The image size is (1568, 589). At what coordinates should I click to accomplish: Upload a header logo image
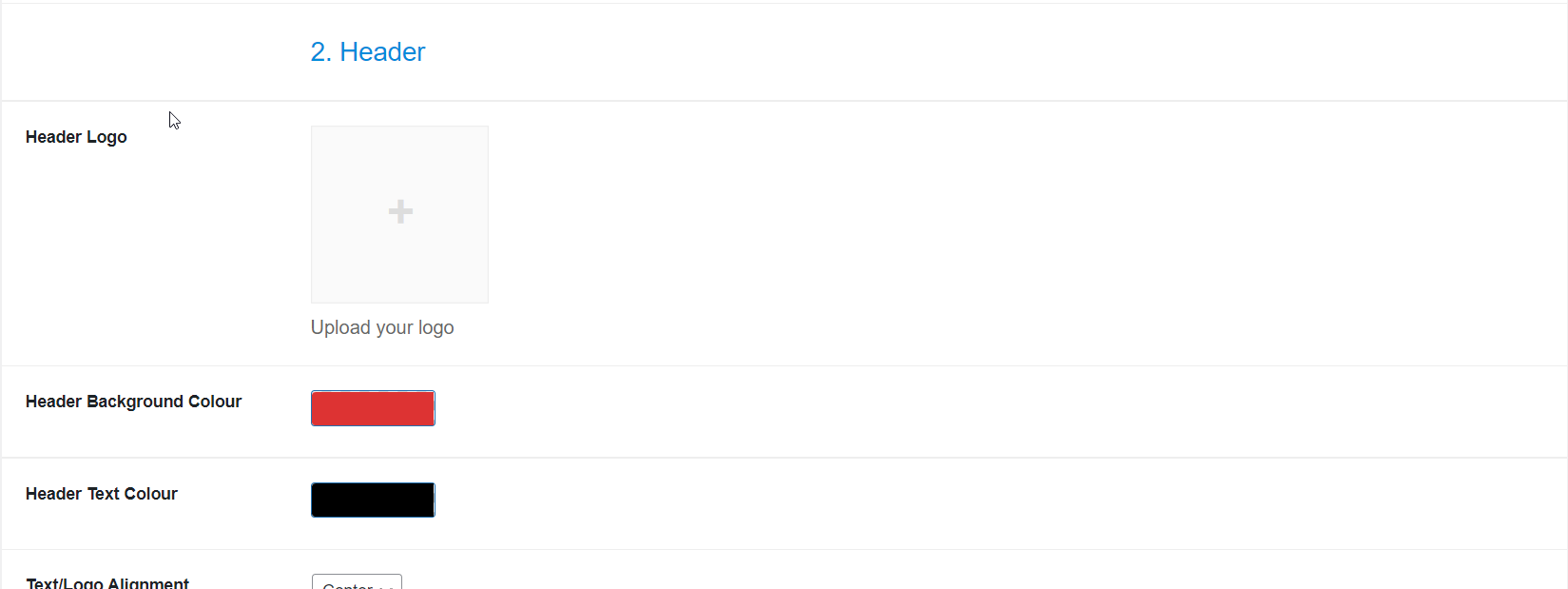click(399, 214)
